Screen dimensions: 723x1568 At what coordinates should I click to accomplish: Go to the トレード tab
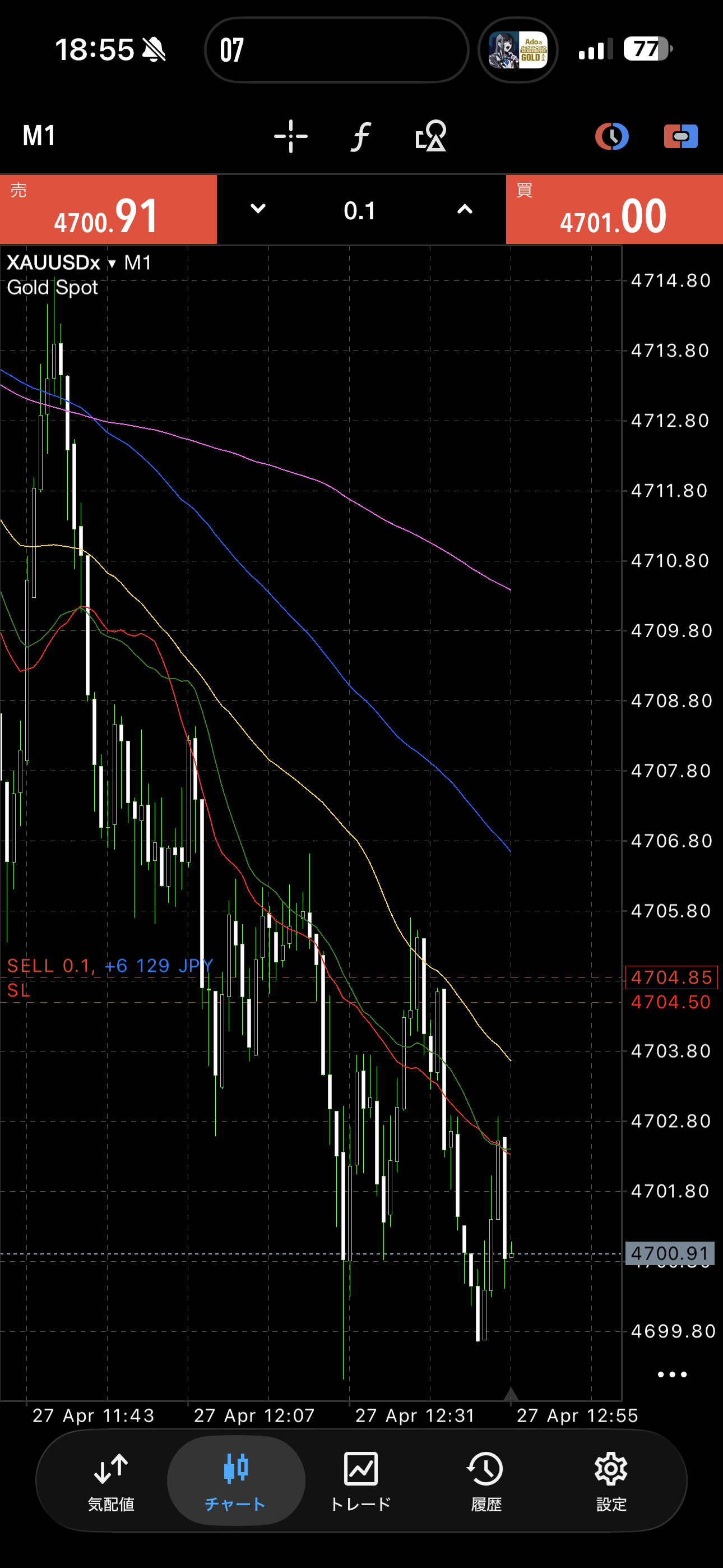(360, 1481)
